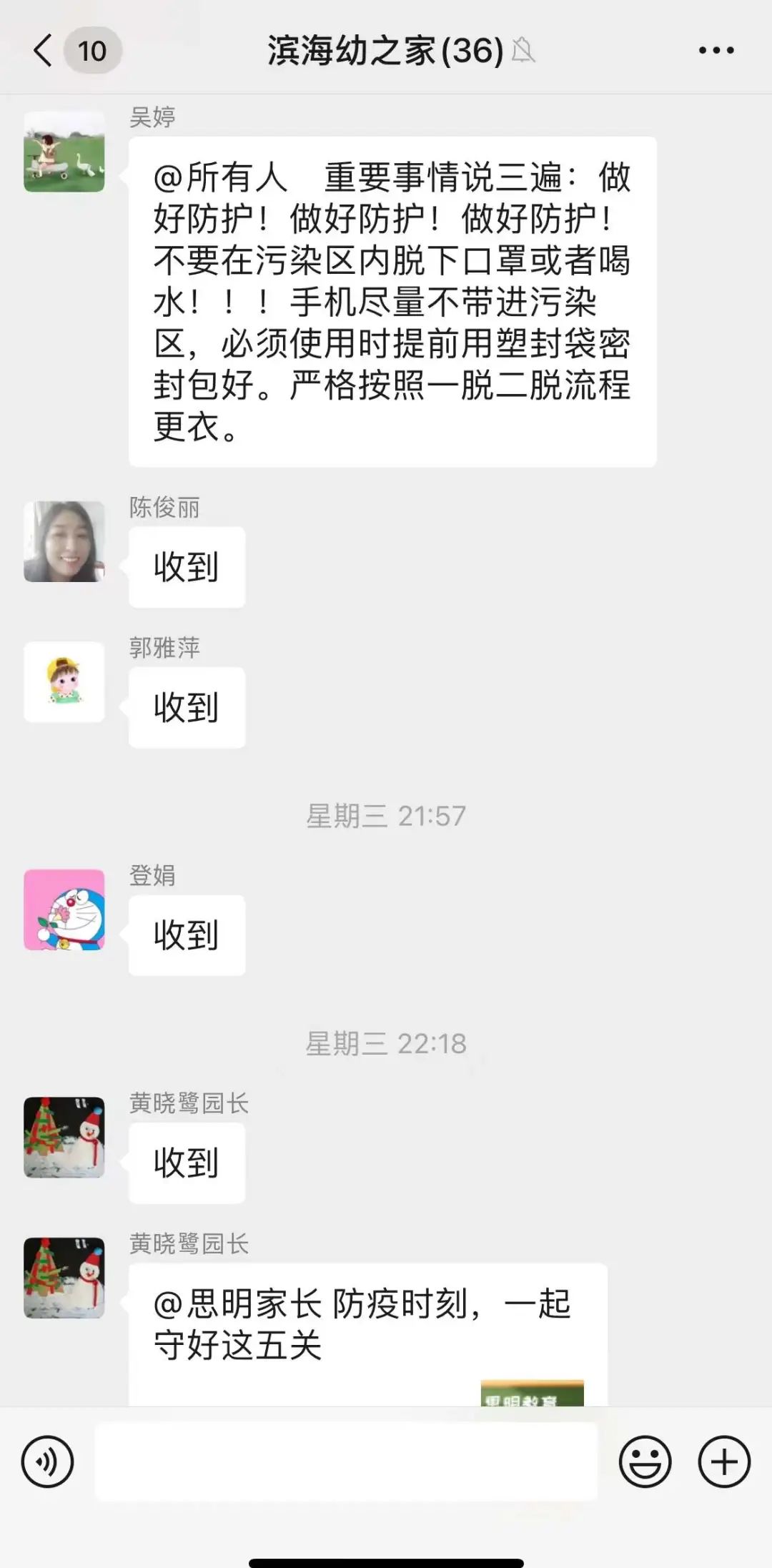The height and width of the screenshot is (1568, 772).
Task: Open the plus attachment menu
Action: pos(723,1461)
